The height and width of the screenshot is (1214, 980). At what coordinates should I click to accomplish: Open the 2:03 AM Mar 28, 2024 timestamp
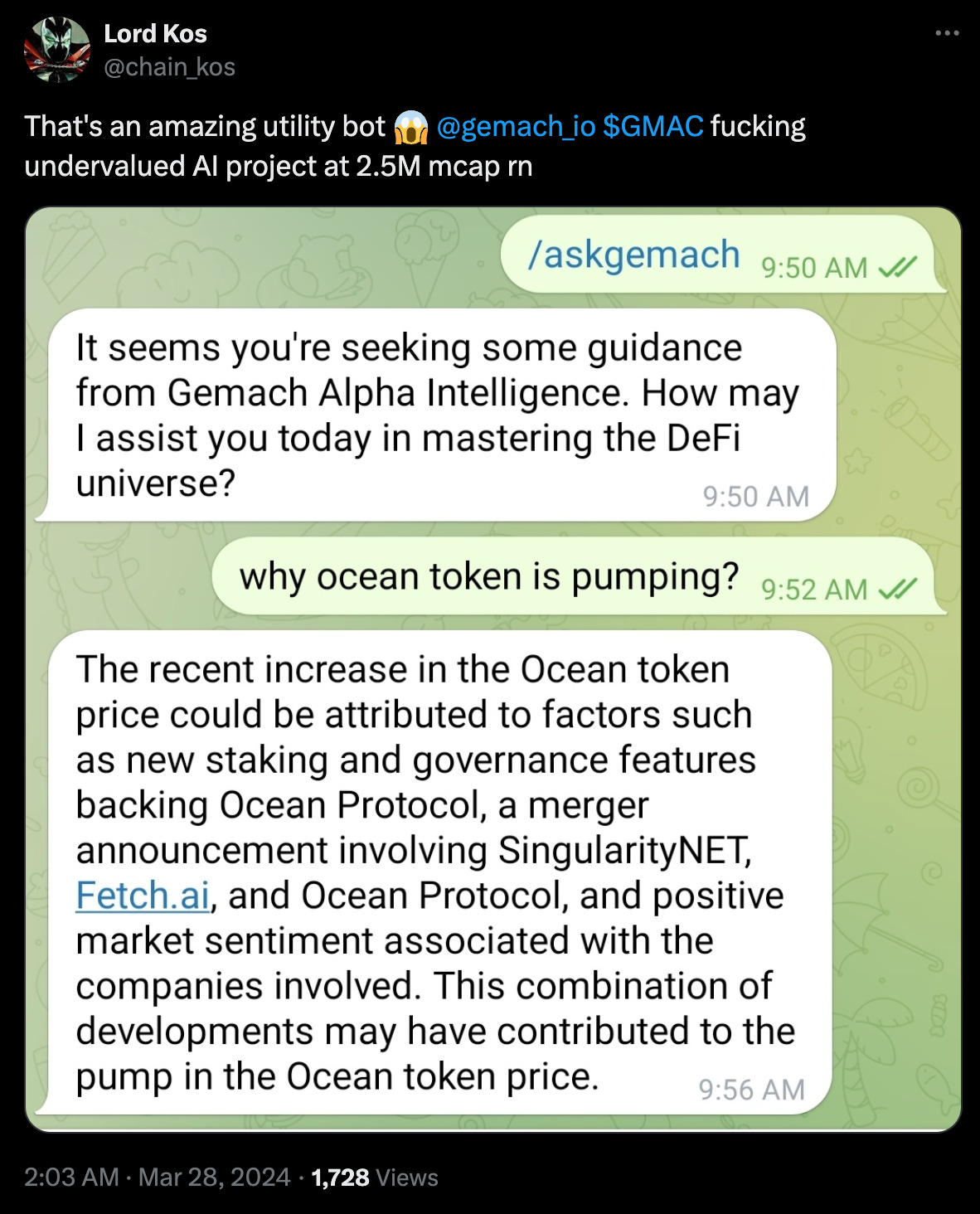pyautogui.click(x=157, y=1177)
